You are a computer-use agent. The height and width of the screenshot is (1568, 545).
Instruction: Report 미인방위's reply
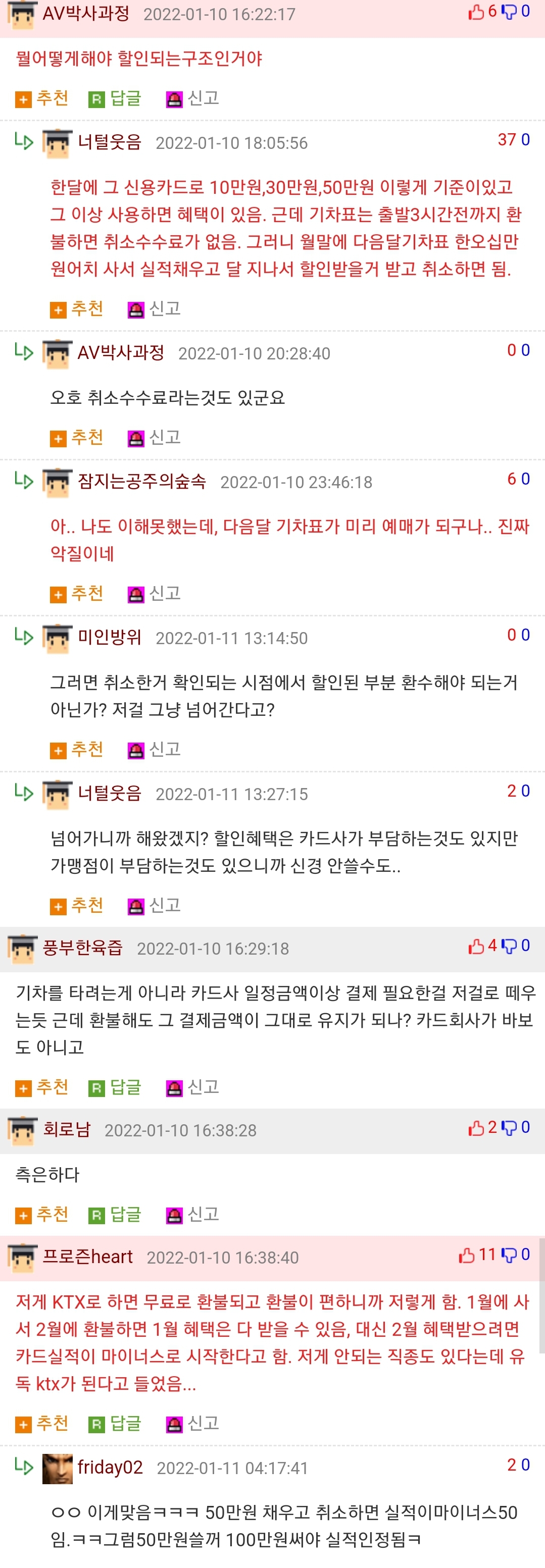coord(154,749)
